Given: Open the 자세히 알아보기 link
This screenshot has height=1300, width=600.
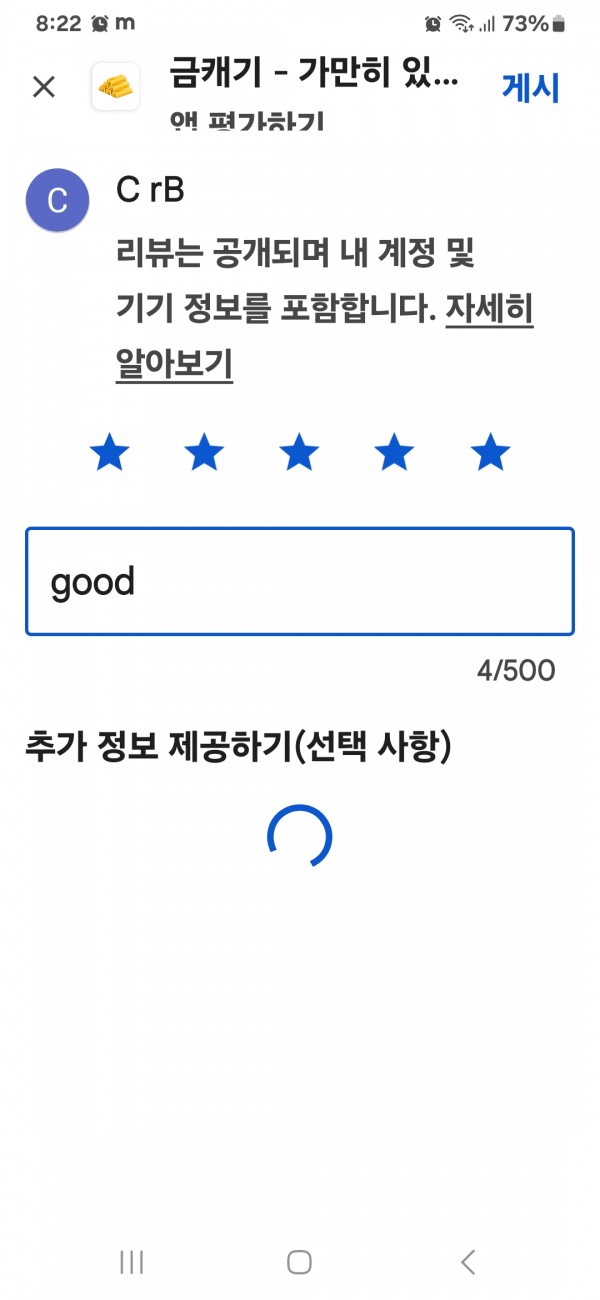Looking at the screenshot, I should [325, 338].
